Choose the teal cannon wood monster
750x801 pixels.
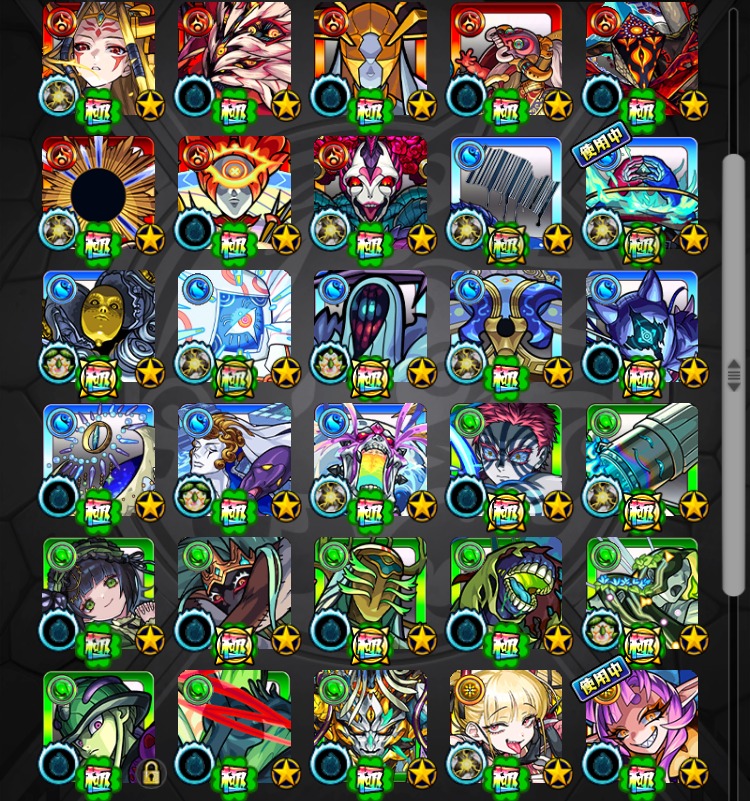point(642,460)
